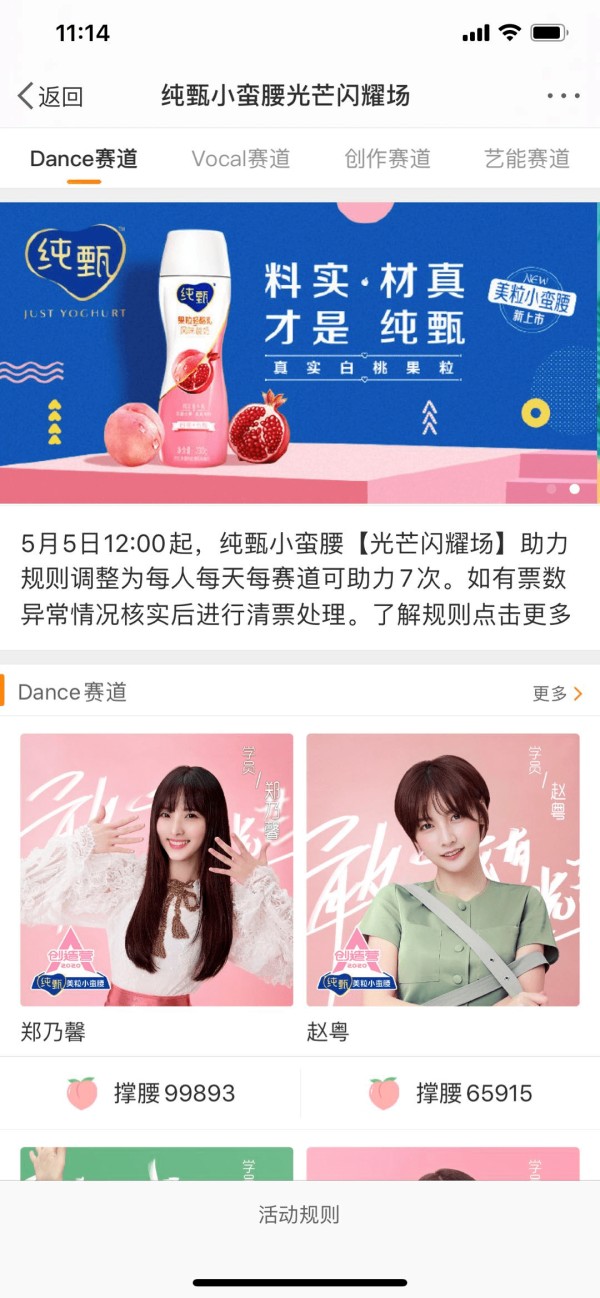Viewport: 600px width, 1298px height.
Task: Vote 撑腰 for 赵粤 with 65915
Action: tap(450, 1093)
